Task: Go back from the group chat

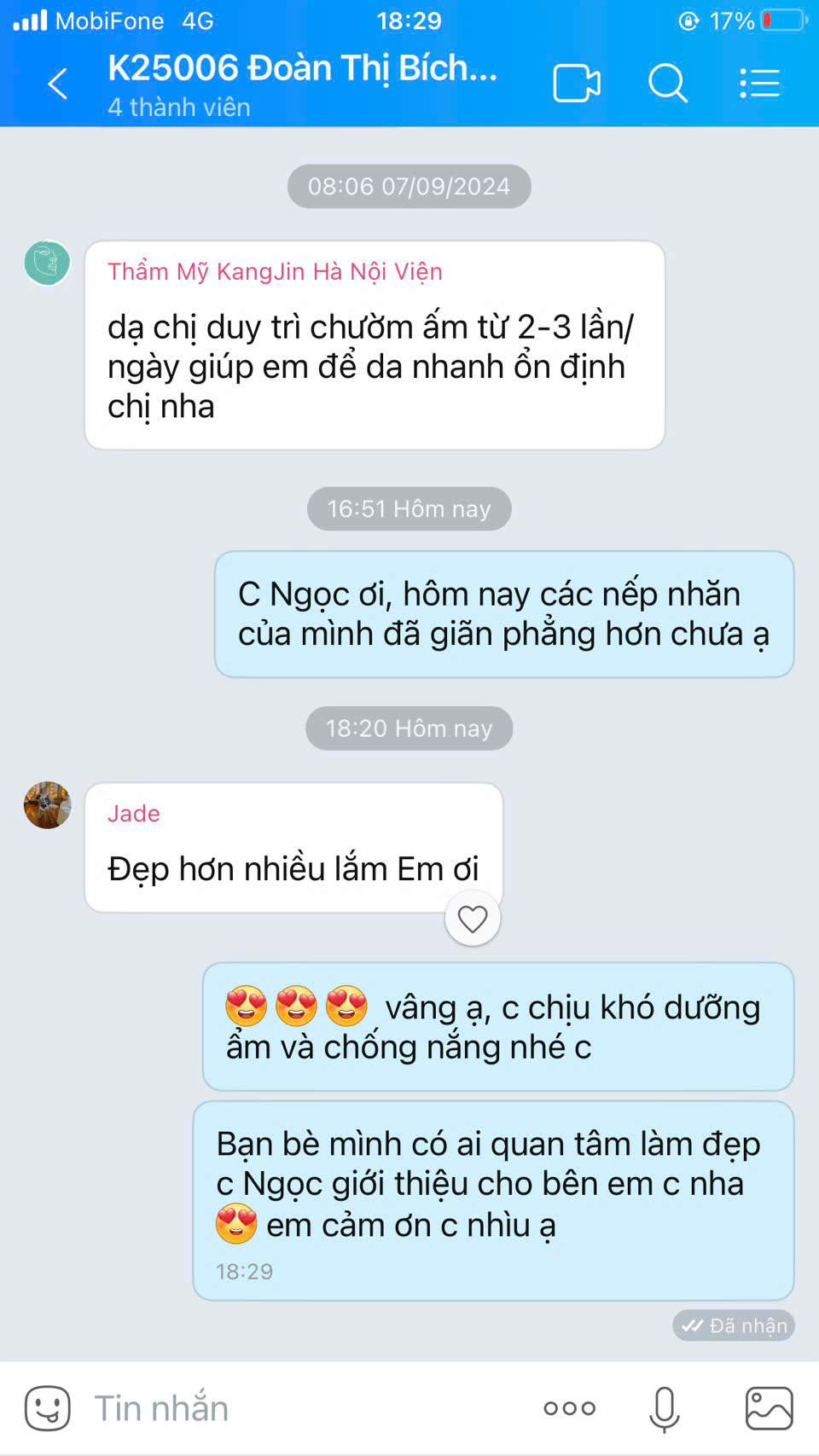Action: point(58,84)
